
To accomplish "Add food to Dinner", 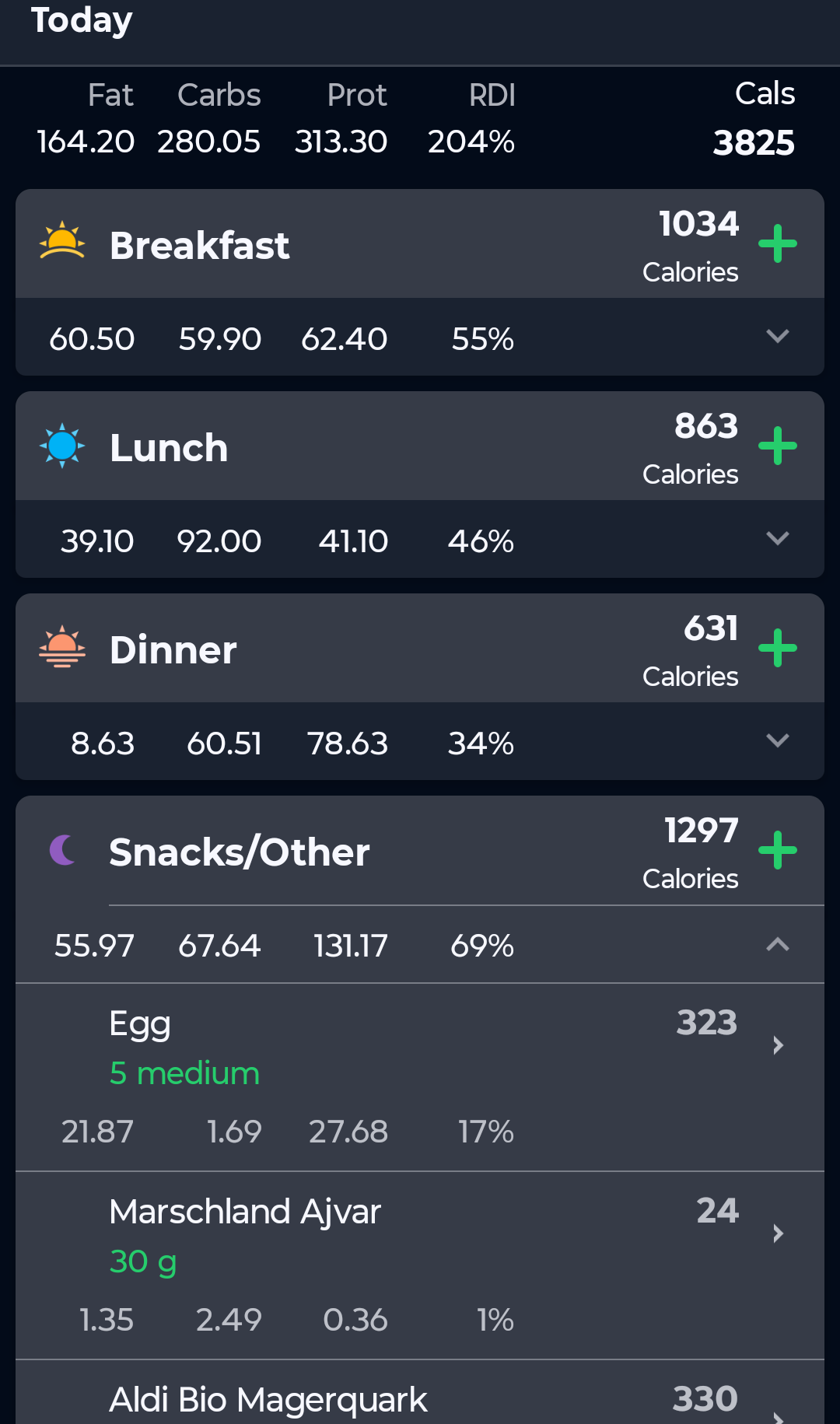I will tap(777, 648).
